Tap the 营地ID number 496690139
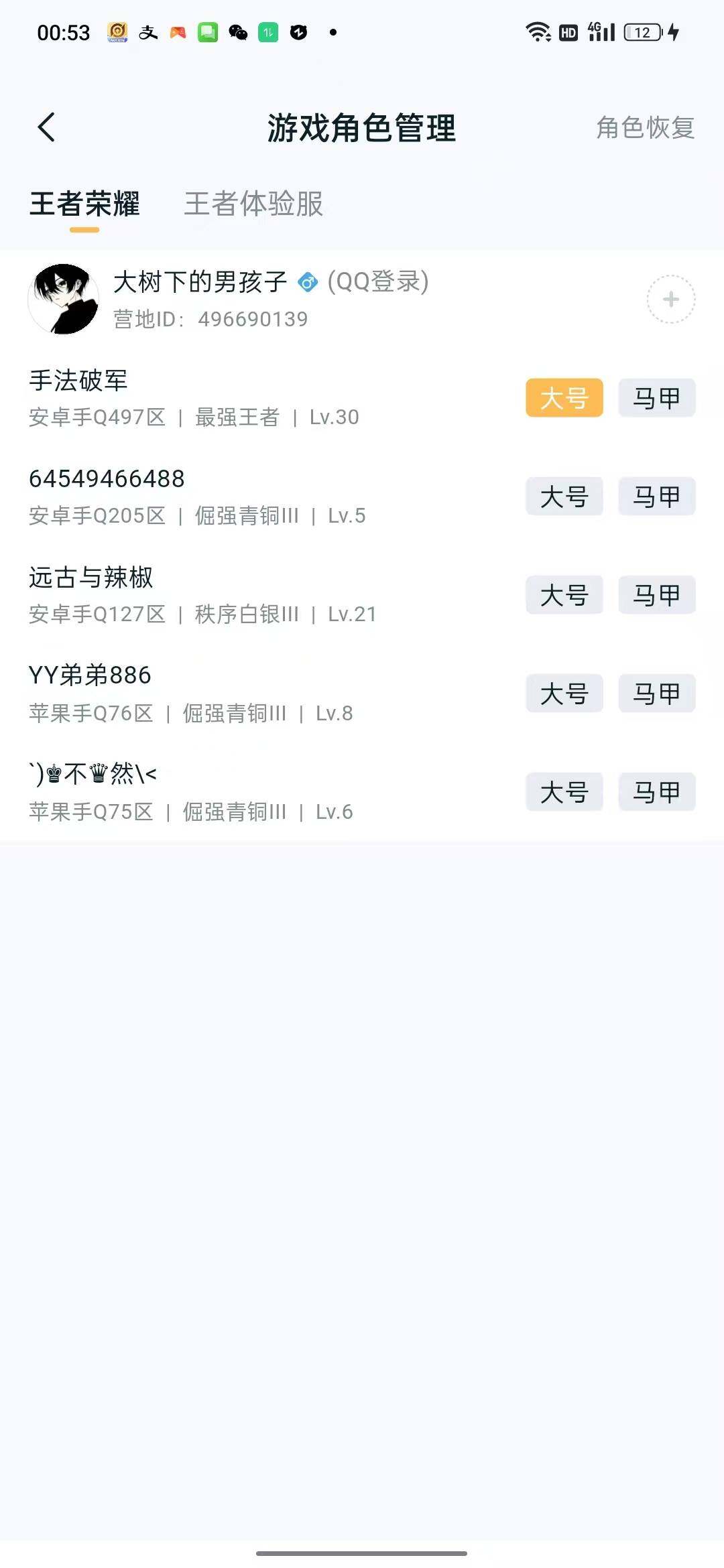 253,320
